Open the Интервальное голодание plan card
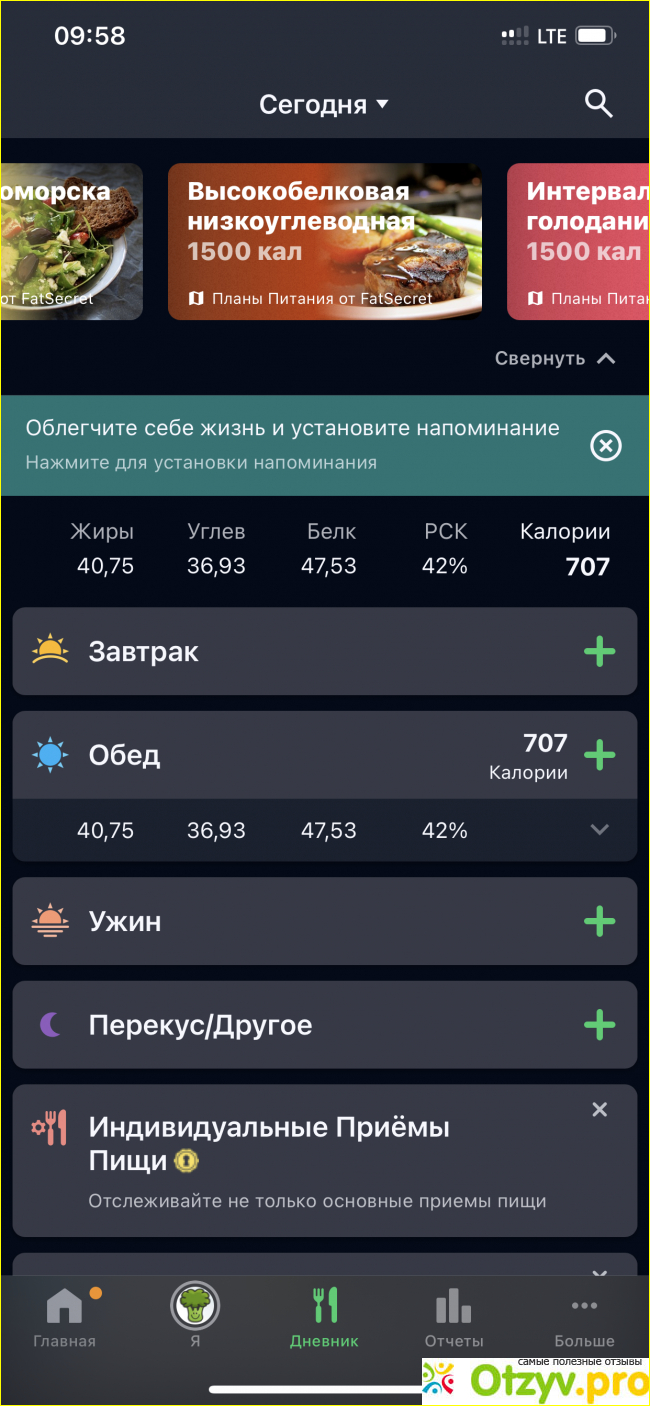 tap(580, 242)
